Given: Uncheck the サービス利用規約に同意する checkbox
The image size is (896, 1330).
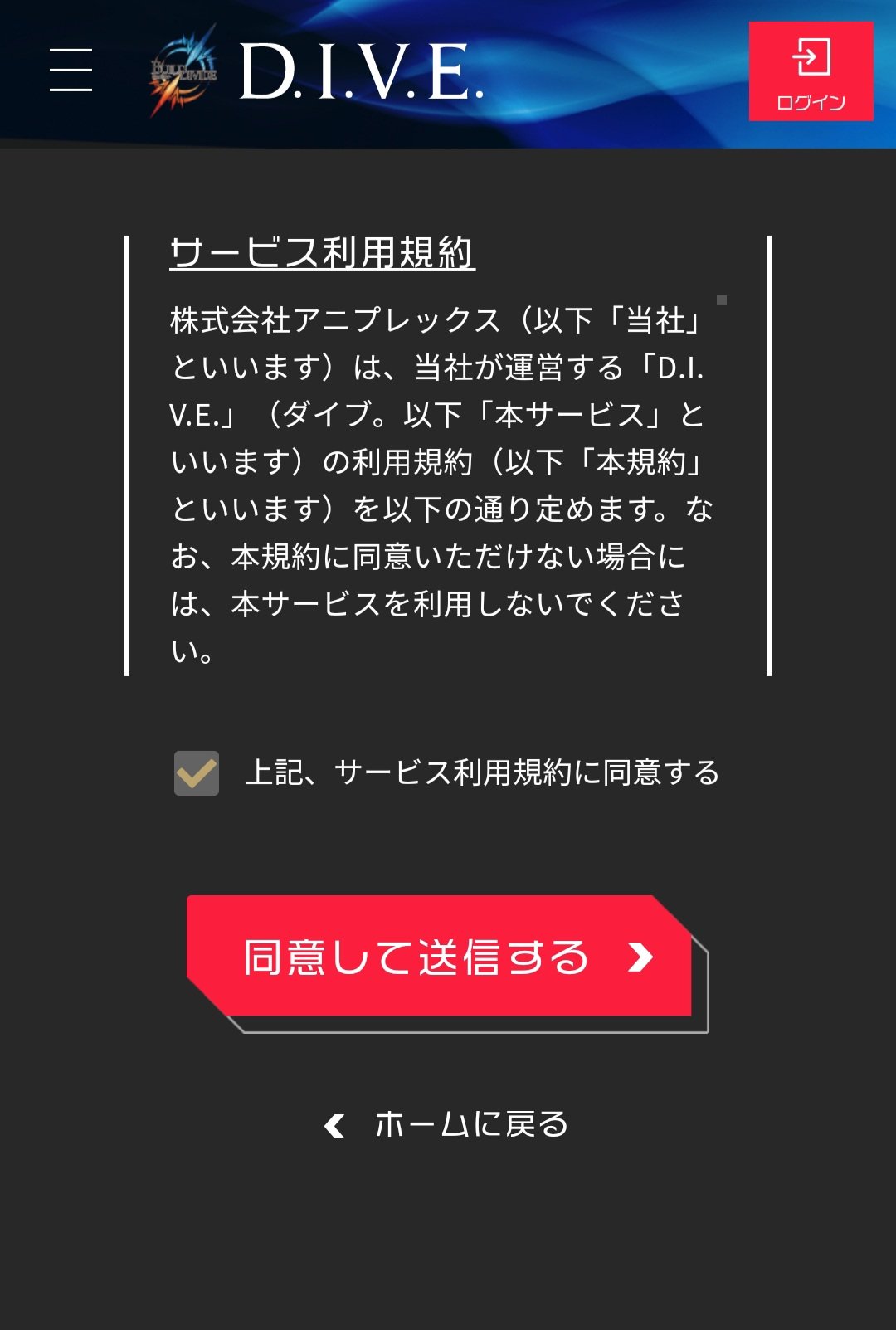Looking at the screenshot, I should (x=197, y=773).
